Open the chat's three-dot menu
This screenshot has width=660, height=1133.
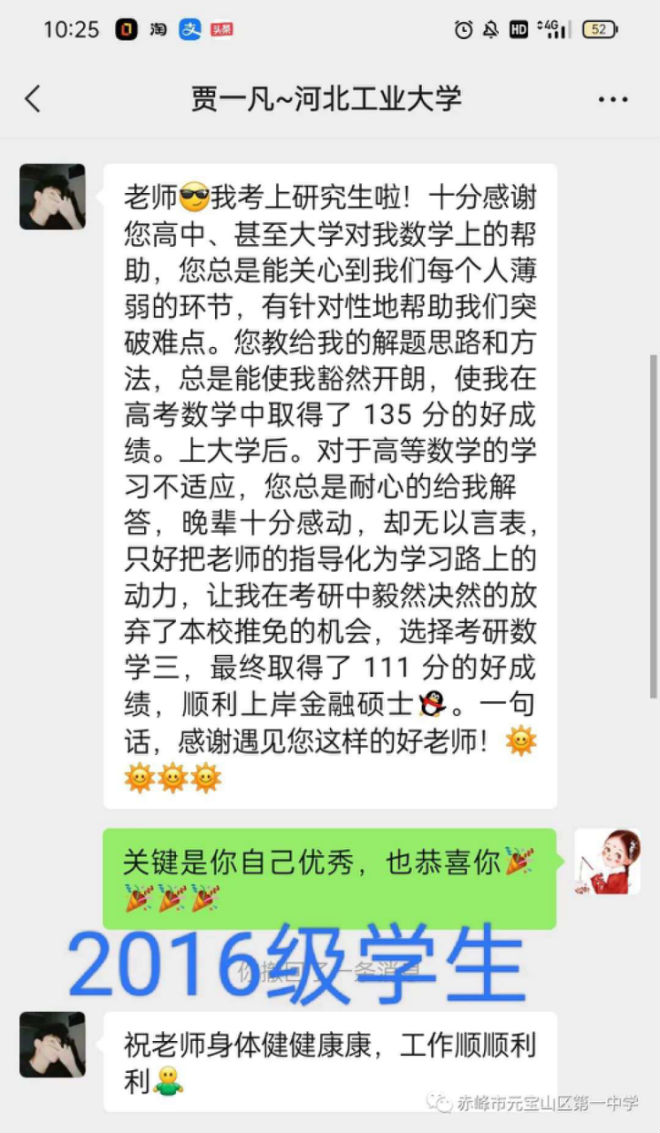point(611,99)
